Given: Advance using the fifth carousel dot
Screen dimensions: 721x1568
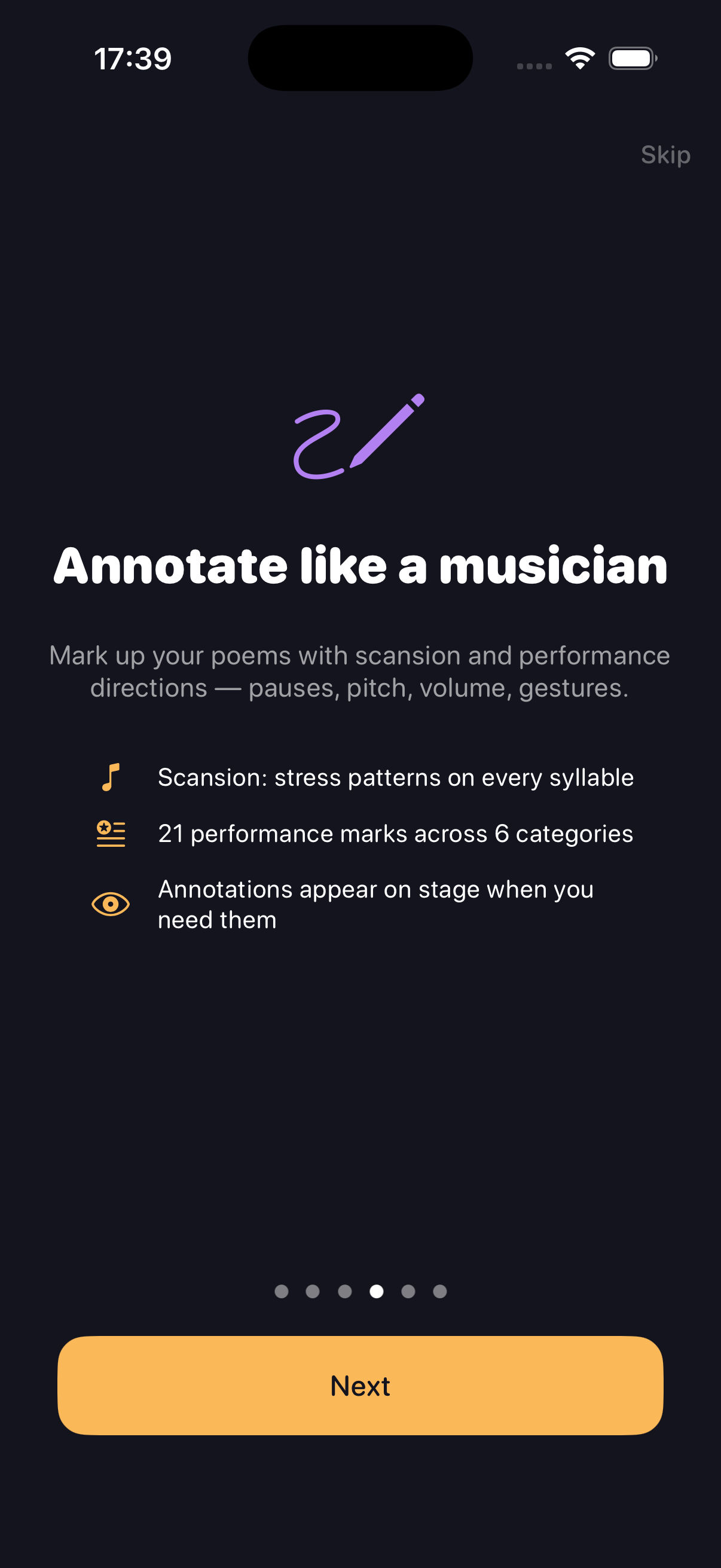Looking at the screenshot, I should (408, 1292).
